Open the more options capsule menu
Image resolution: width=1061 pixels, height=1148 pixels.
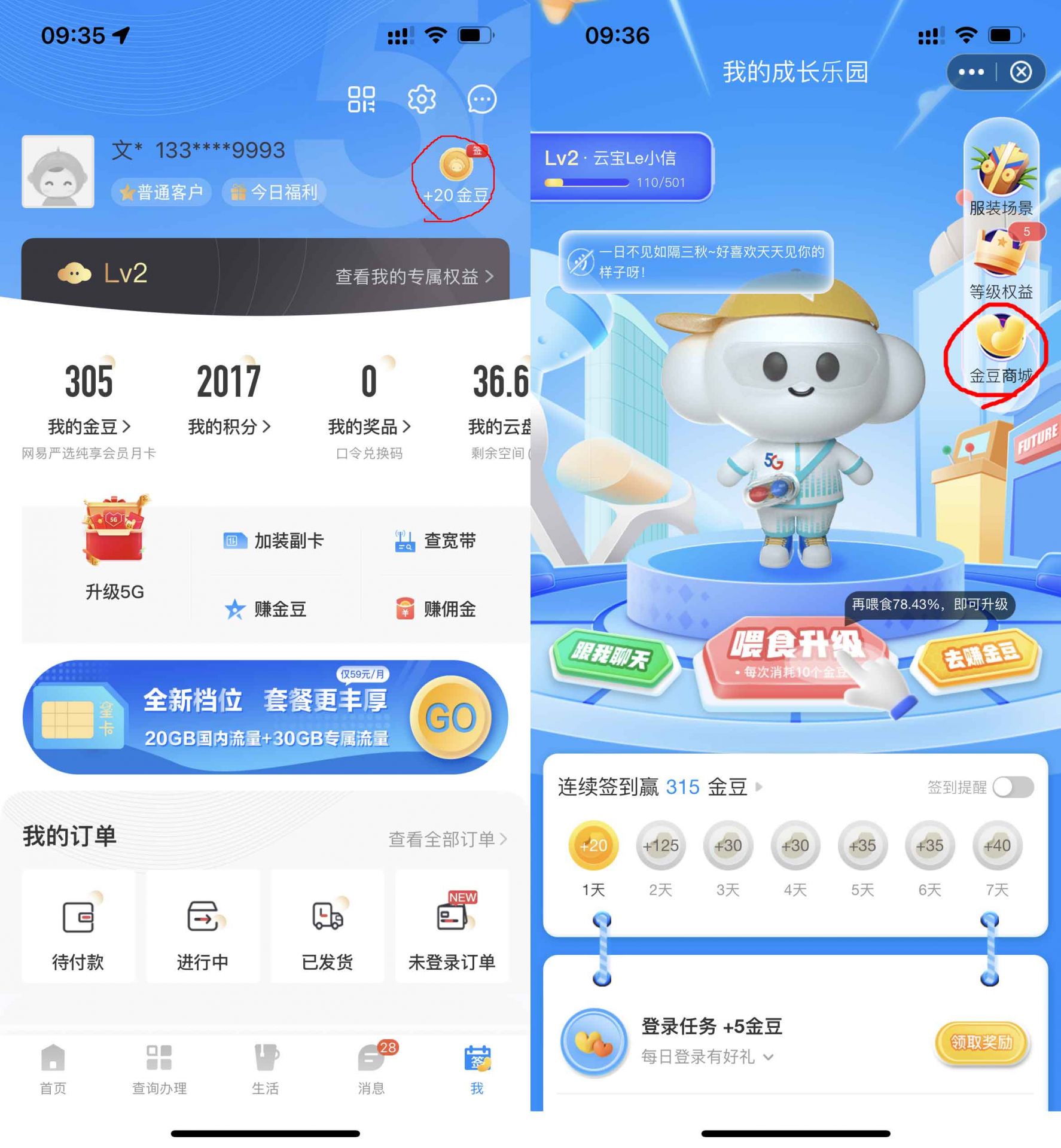[x=972, y=71]
